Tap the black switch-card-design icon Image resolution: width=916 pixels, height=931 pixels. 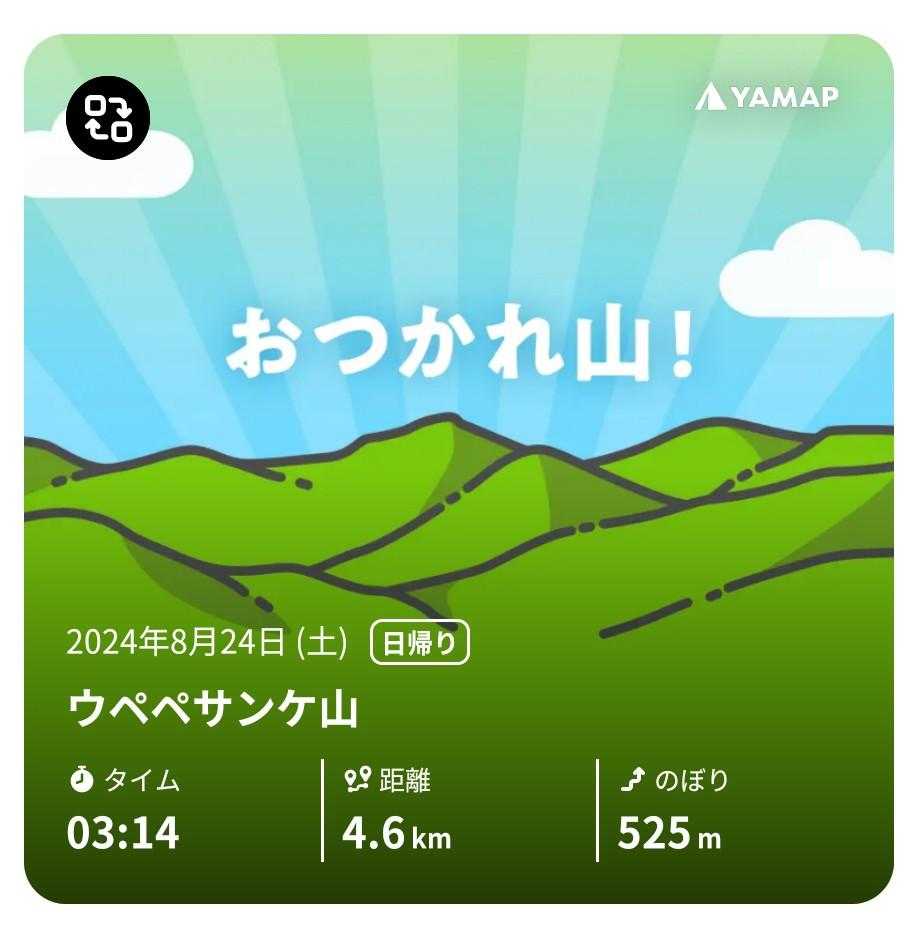tap(107, 116)
